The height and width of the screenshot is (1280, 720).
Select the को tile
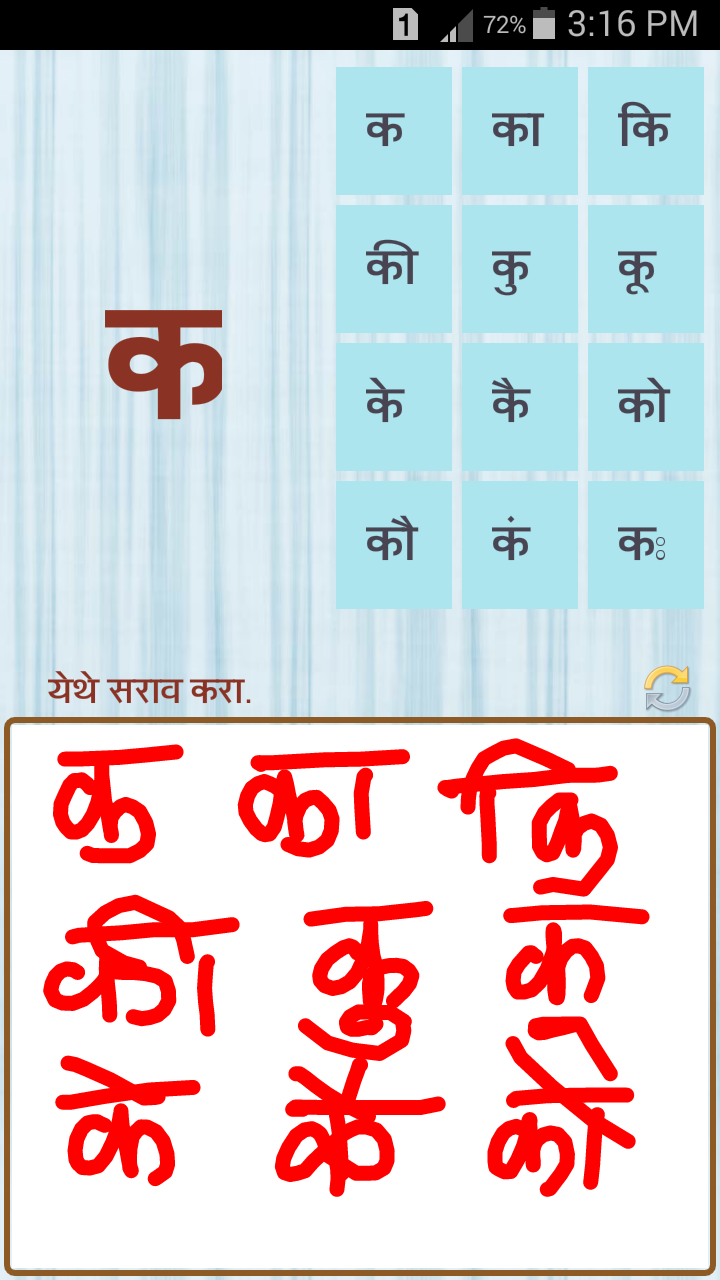click(x=645, y=407)
